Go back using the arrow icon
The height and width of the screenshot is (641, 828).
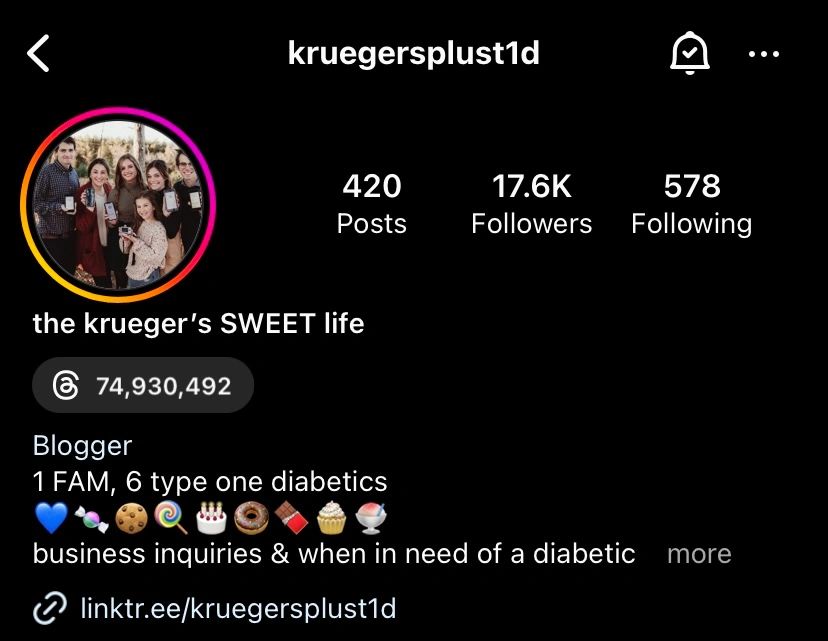tap(39, 54)
